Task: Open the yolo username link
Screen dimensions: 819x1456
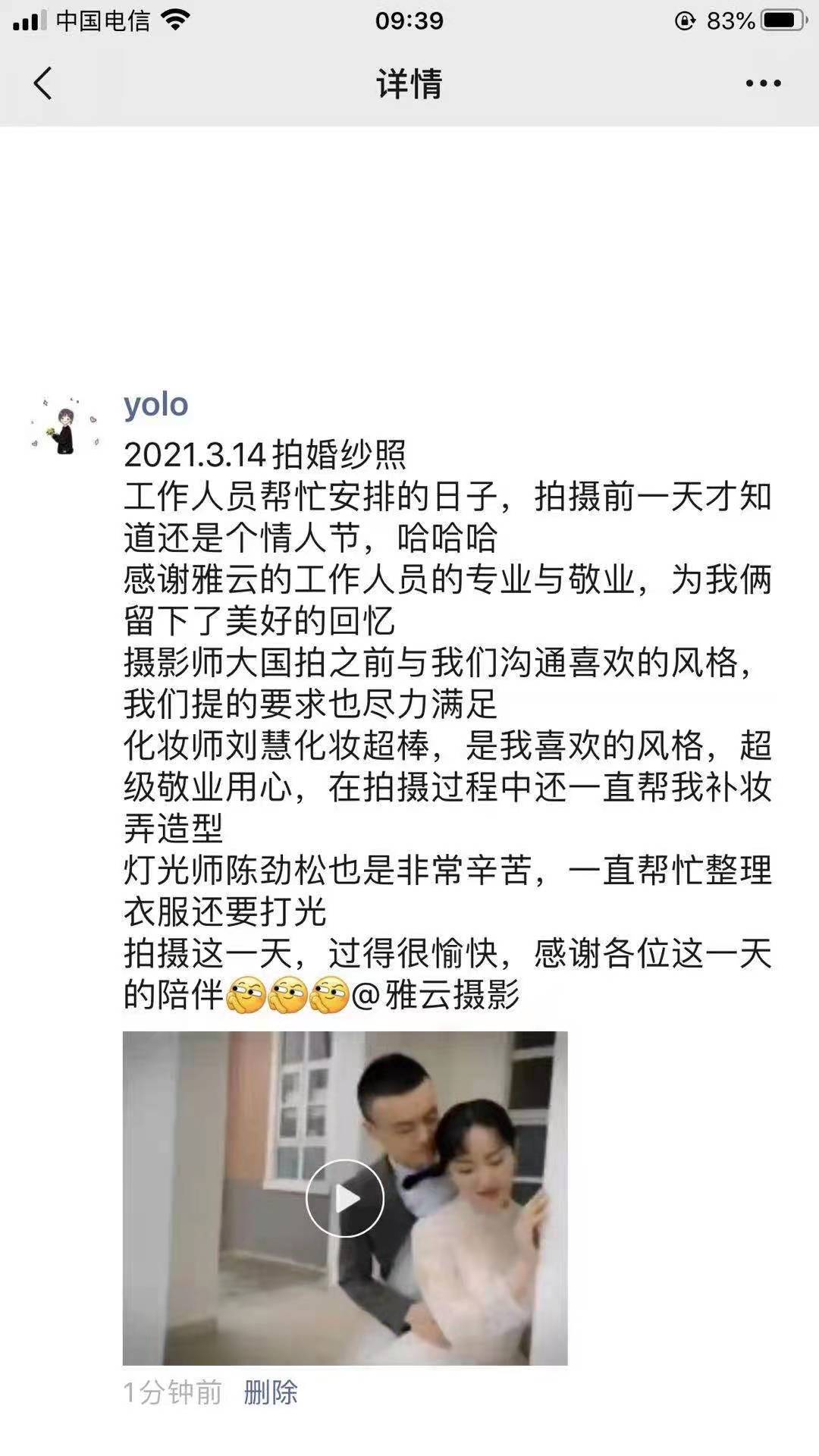Action: 156,405
